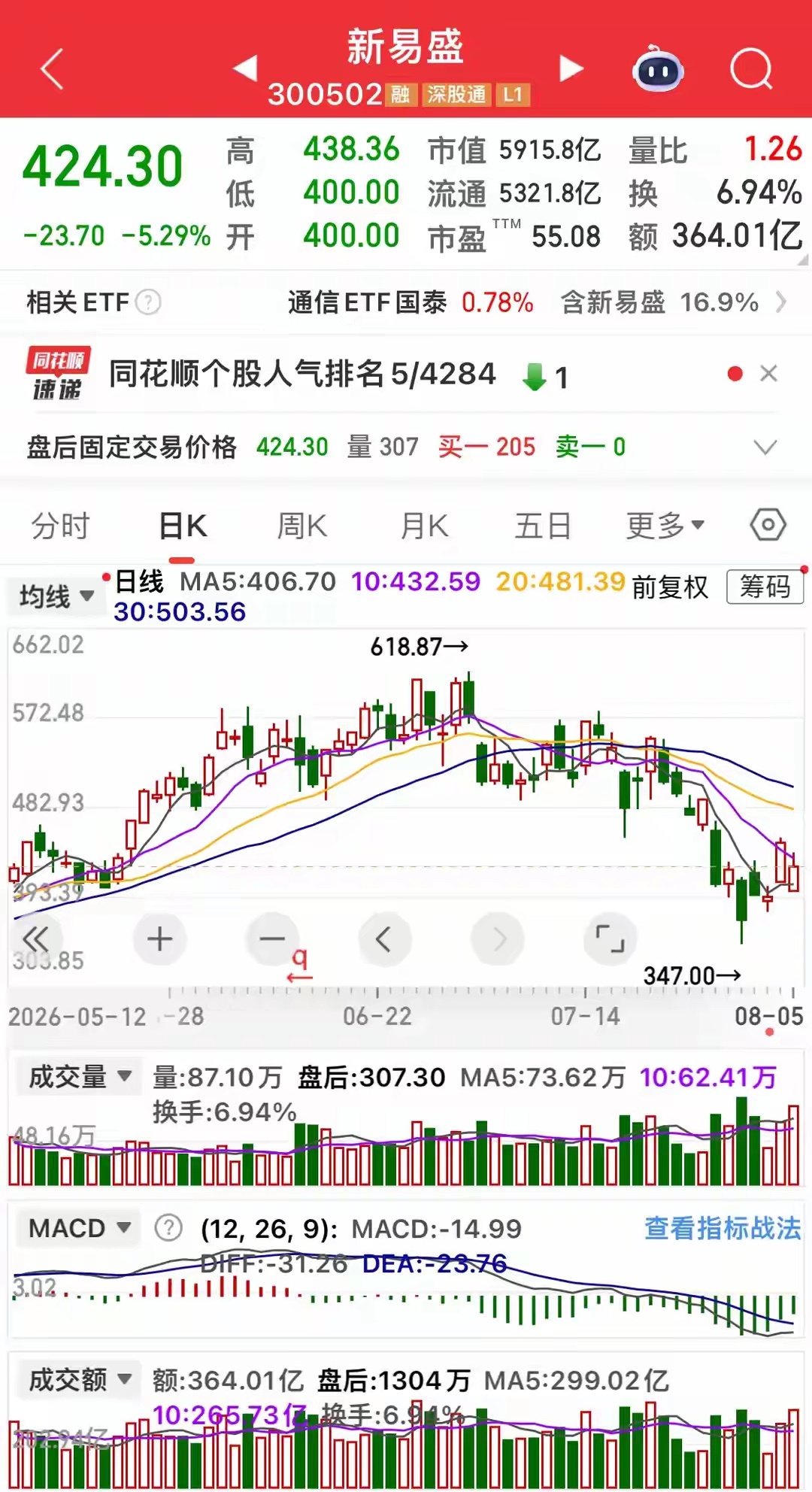Dismiss the 同花顺速递 popularity banner
The height and width of the screenshot is (1492, 812).
[768, 374]
